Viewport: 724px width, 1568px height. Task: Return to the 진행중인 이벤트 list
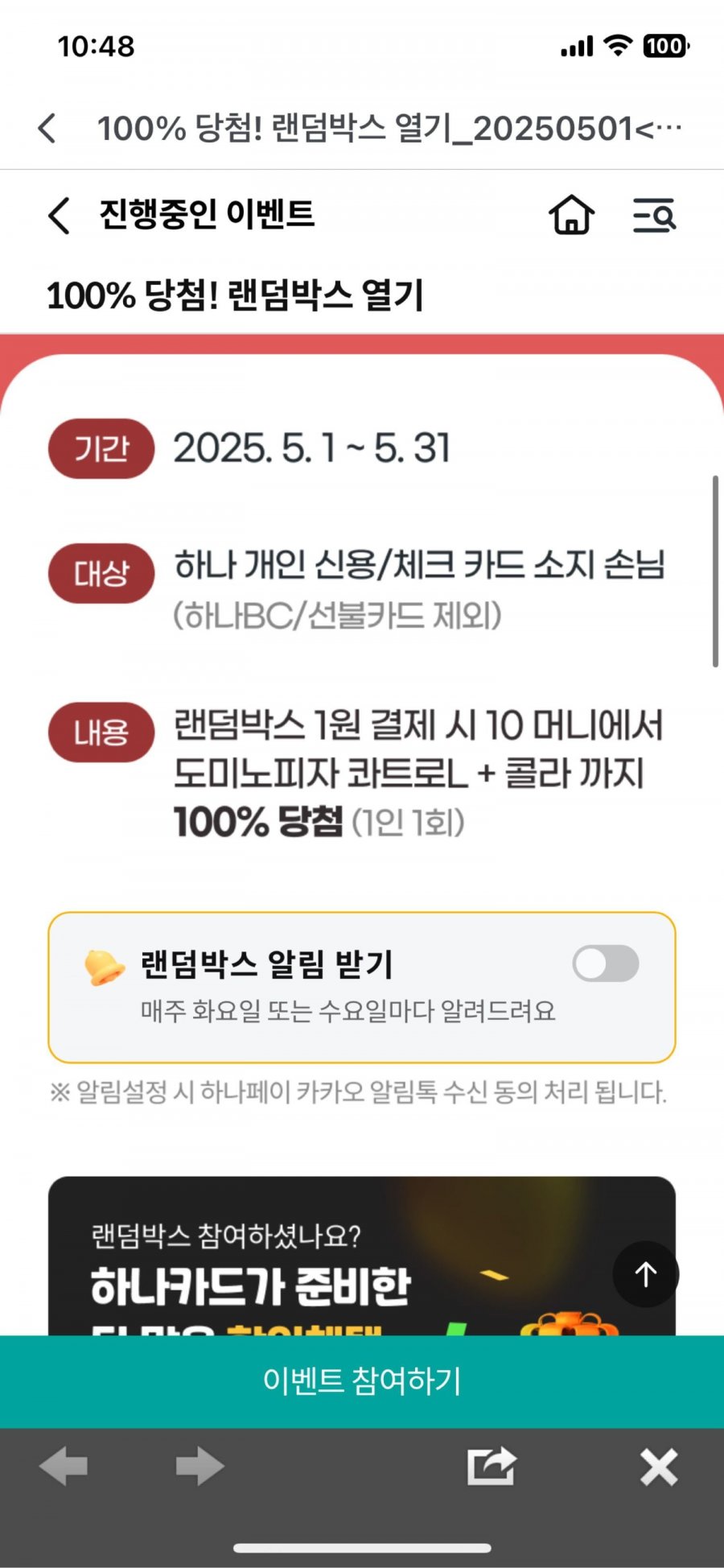pyautogui.click(x=60, y=215)
